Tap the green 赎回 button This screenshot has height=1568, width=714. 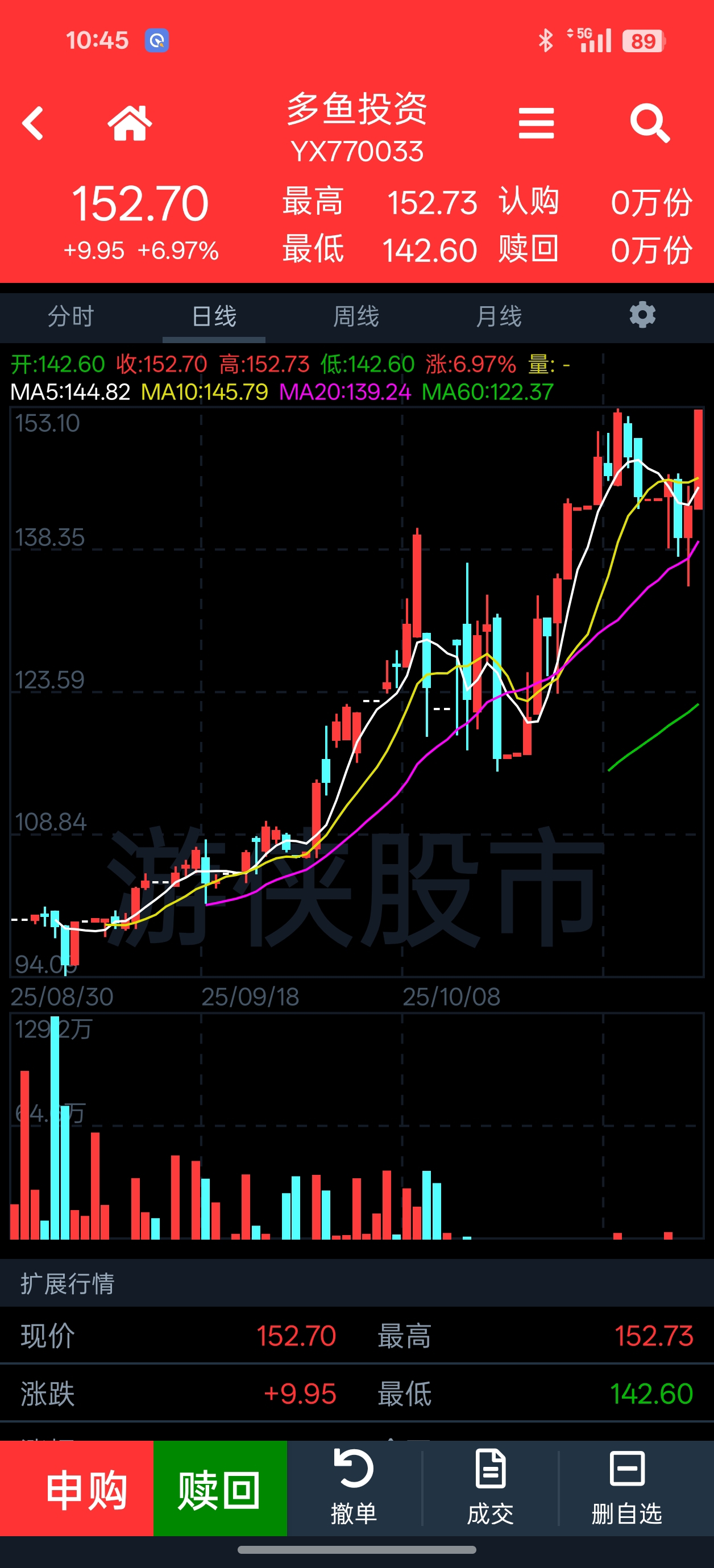click(220, 1491)
